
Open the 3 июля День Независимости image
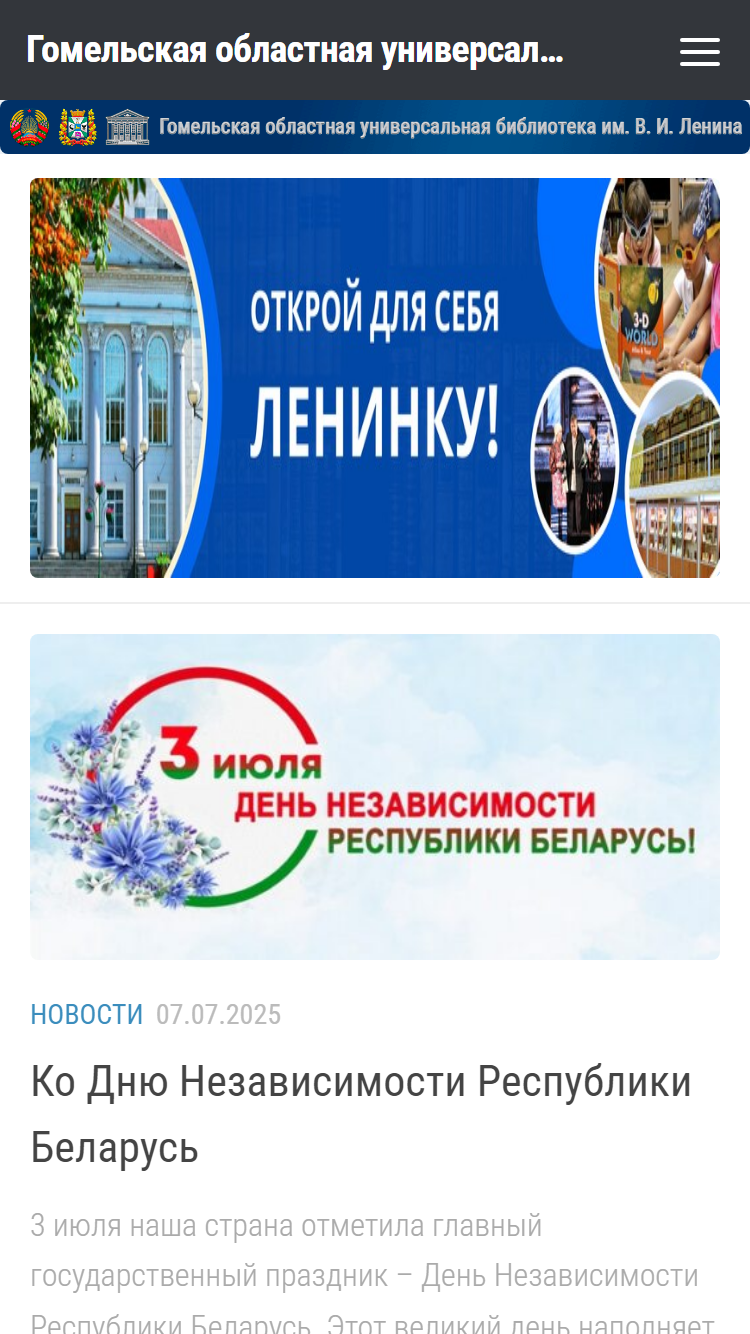click(x=375, y=797)
